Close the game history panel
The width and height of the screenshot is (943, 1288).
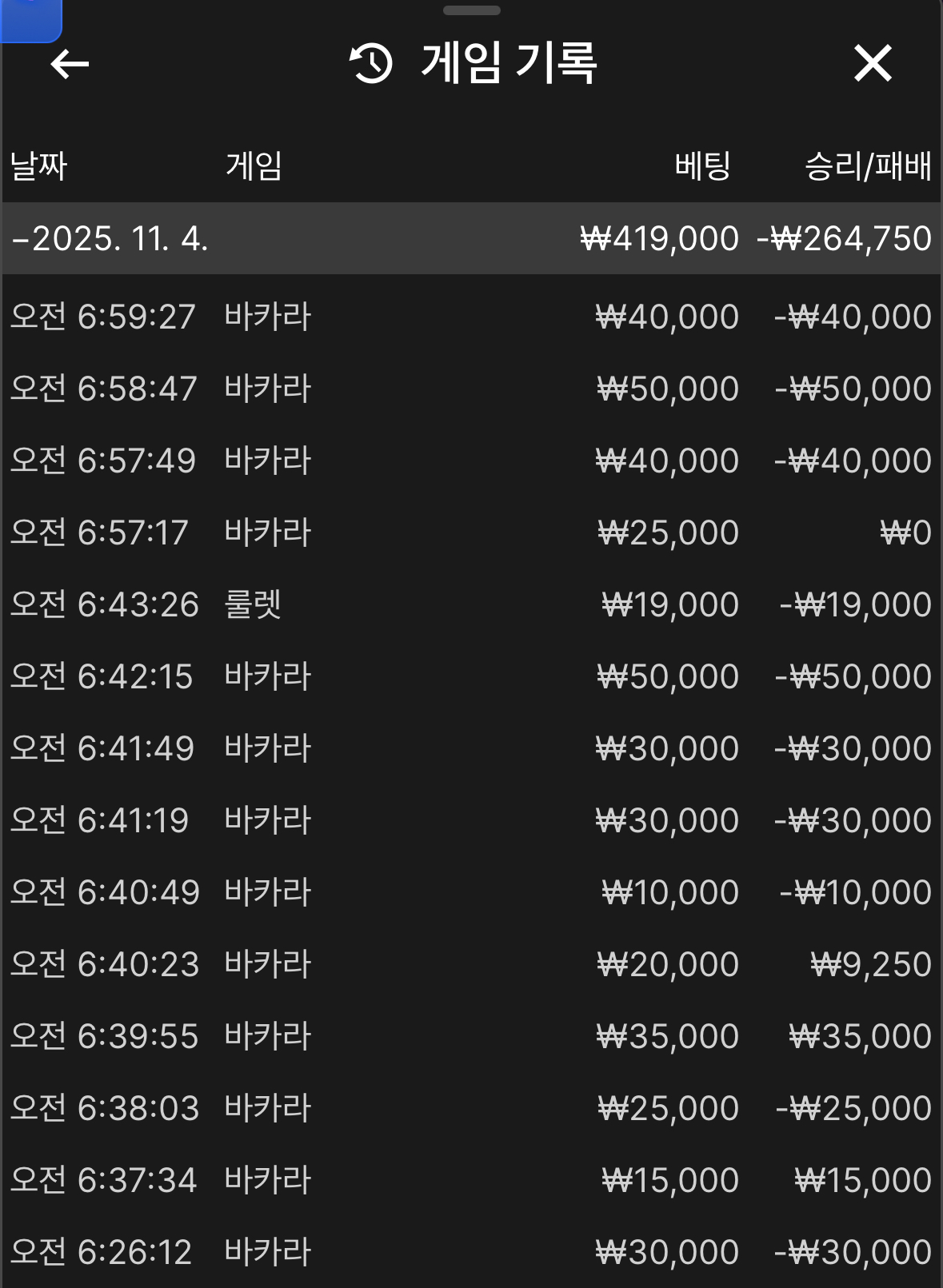pos(872,64)
